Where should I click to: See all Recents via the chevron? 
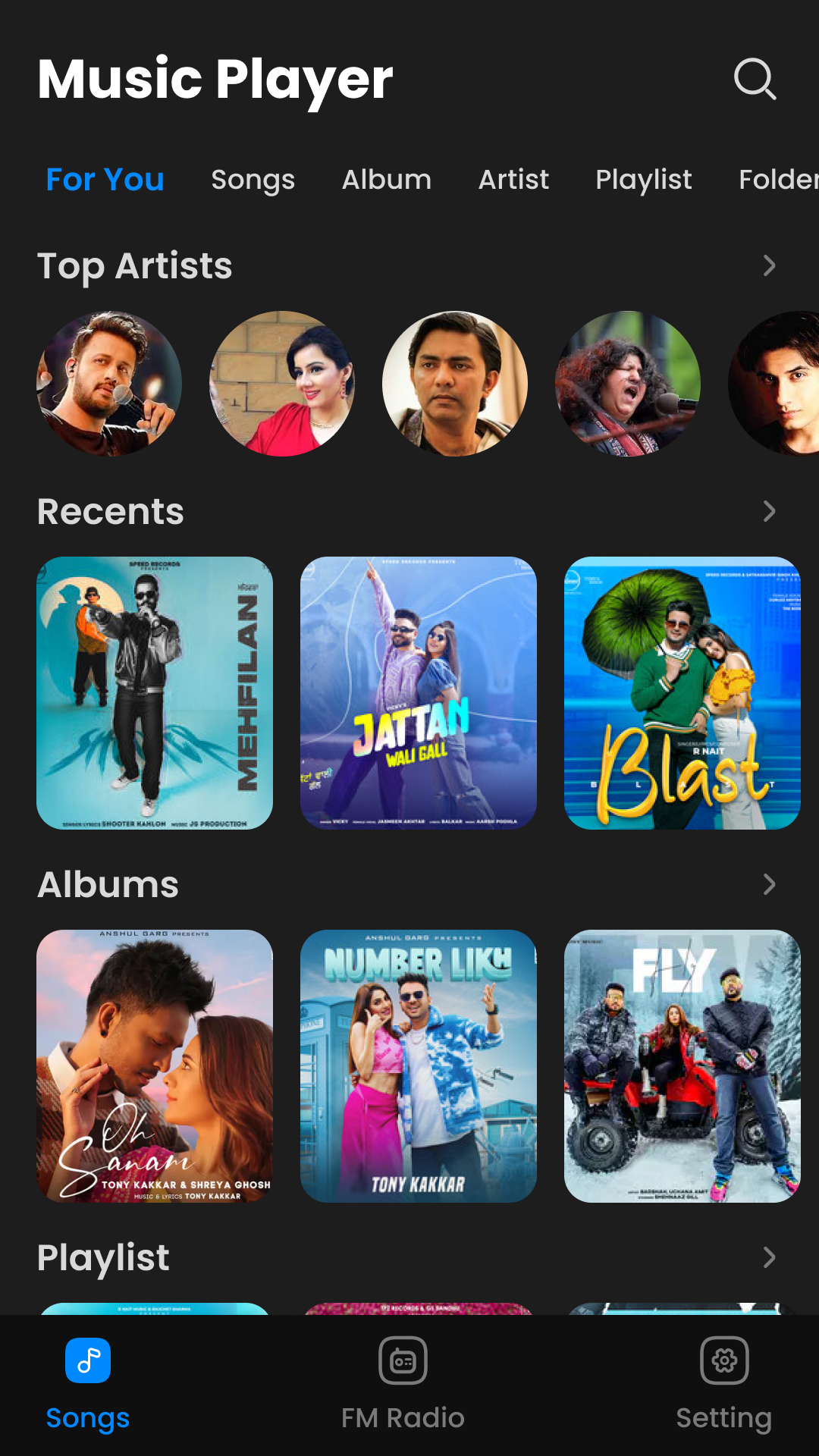click(x=769, y=511)
